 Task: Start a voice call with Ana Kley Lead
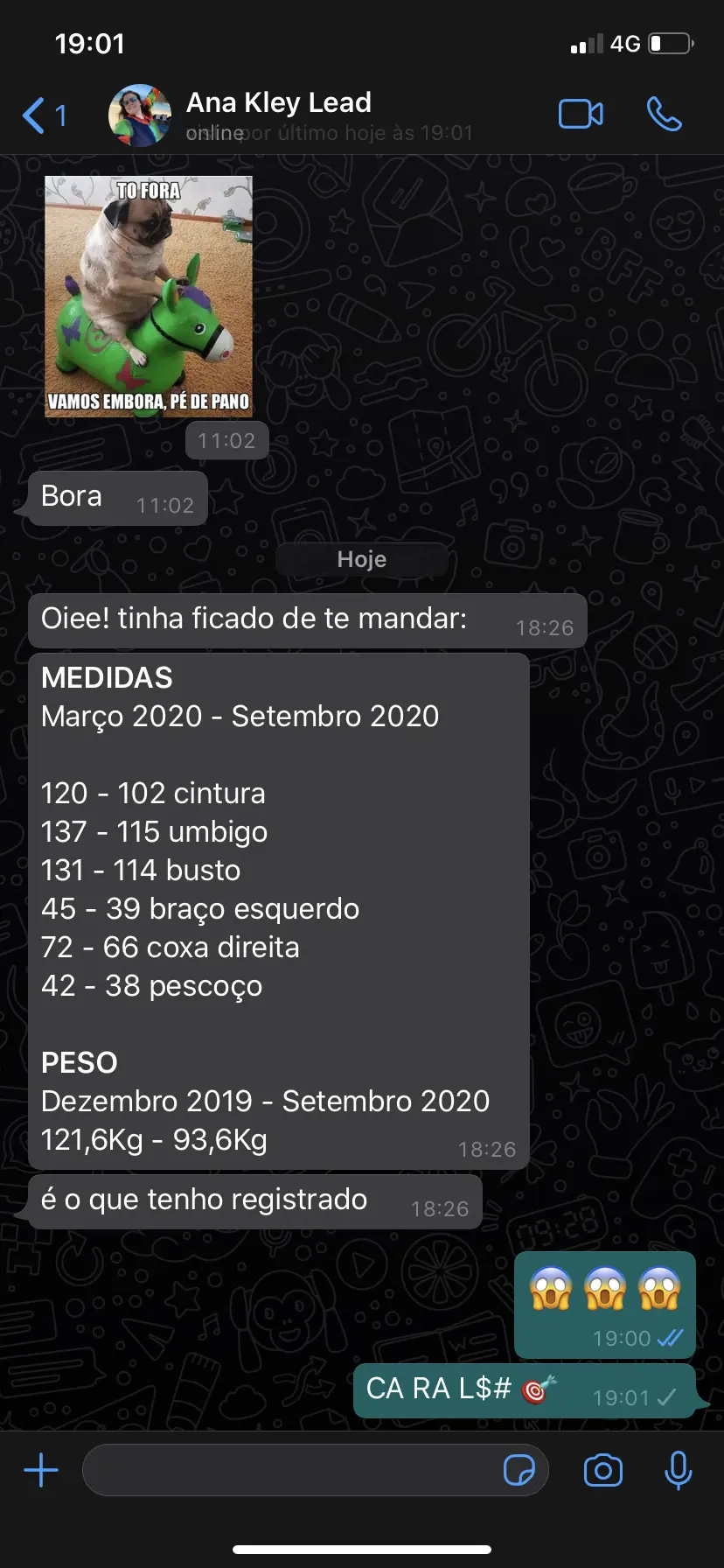click(x=664, y=115)
